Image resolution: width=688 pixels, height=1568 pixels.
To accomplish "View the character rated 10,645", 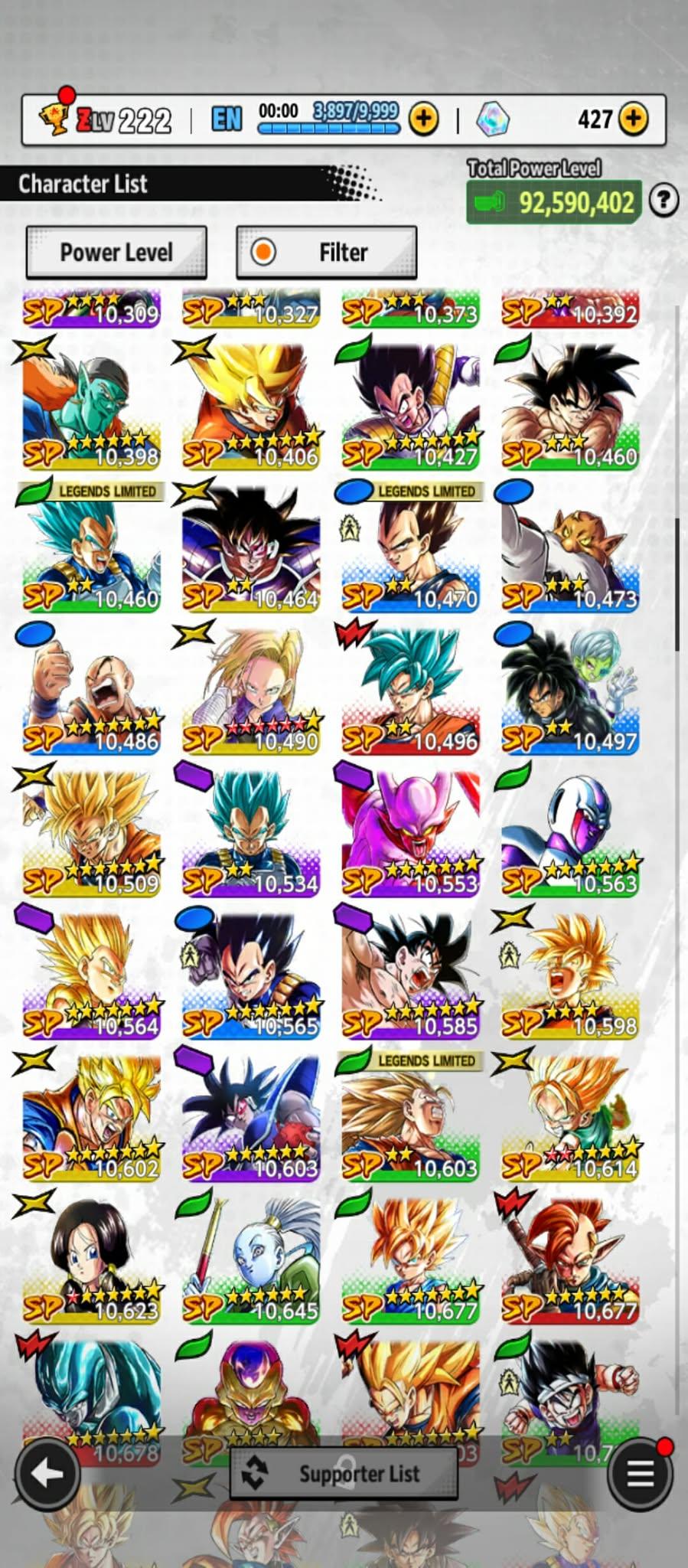I will [x=251, y=1258].
